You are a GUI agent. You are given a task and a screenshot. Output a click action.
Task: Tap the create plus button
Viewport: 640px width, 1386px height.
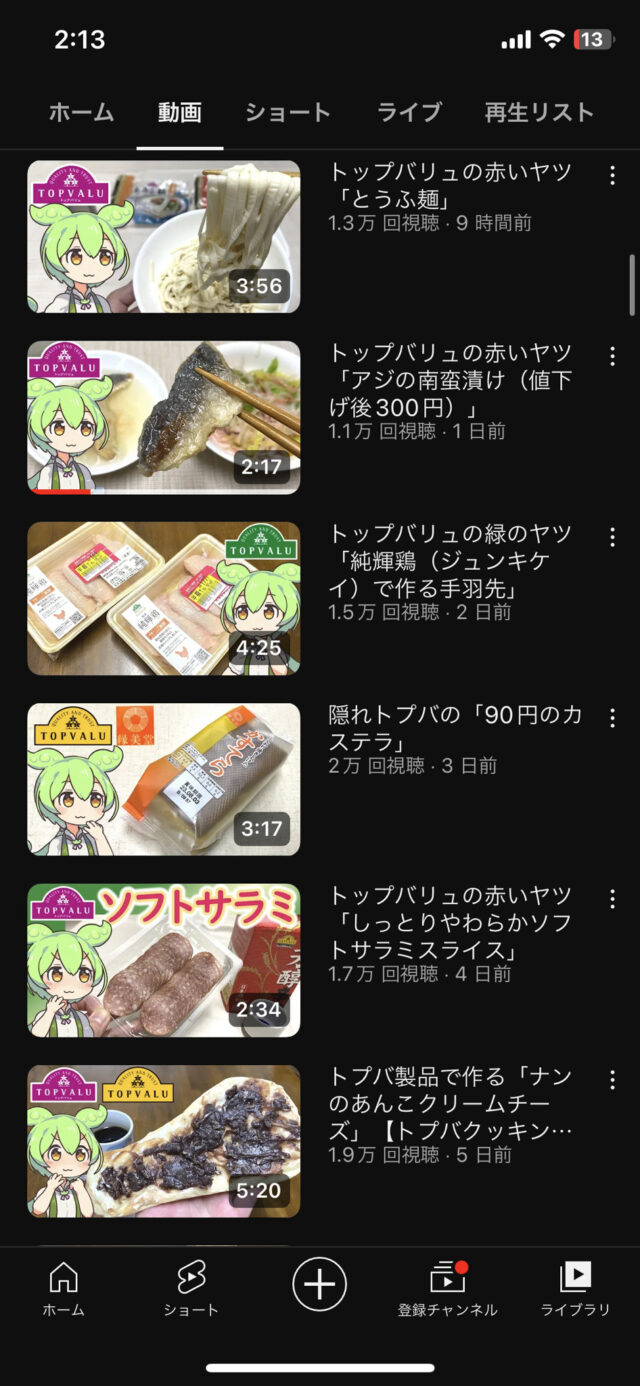coord(319,1283)
